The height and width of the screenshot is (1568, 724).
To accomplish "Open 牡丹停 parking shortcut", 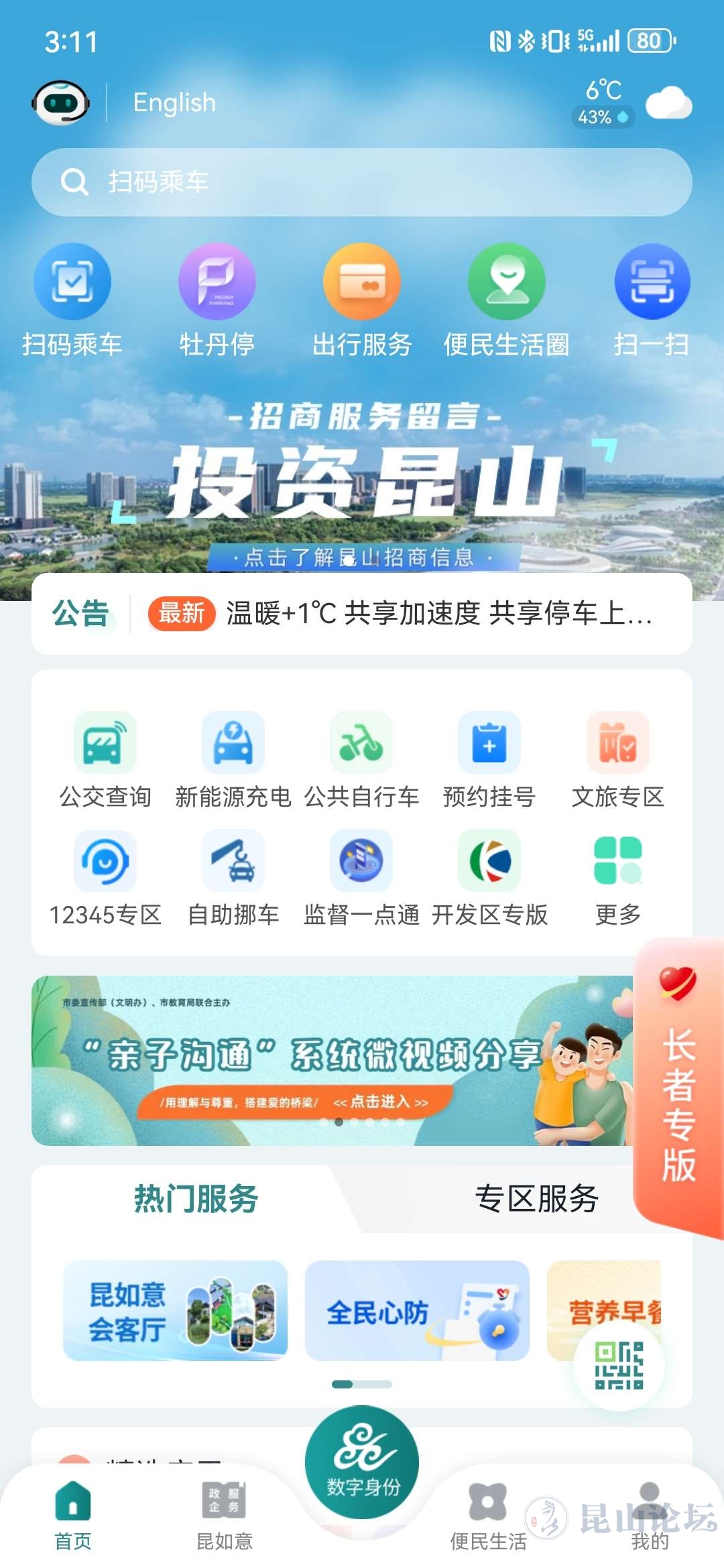I will pos(217,298).
